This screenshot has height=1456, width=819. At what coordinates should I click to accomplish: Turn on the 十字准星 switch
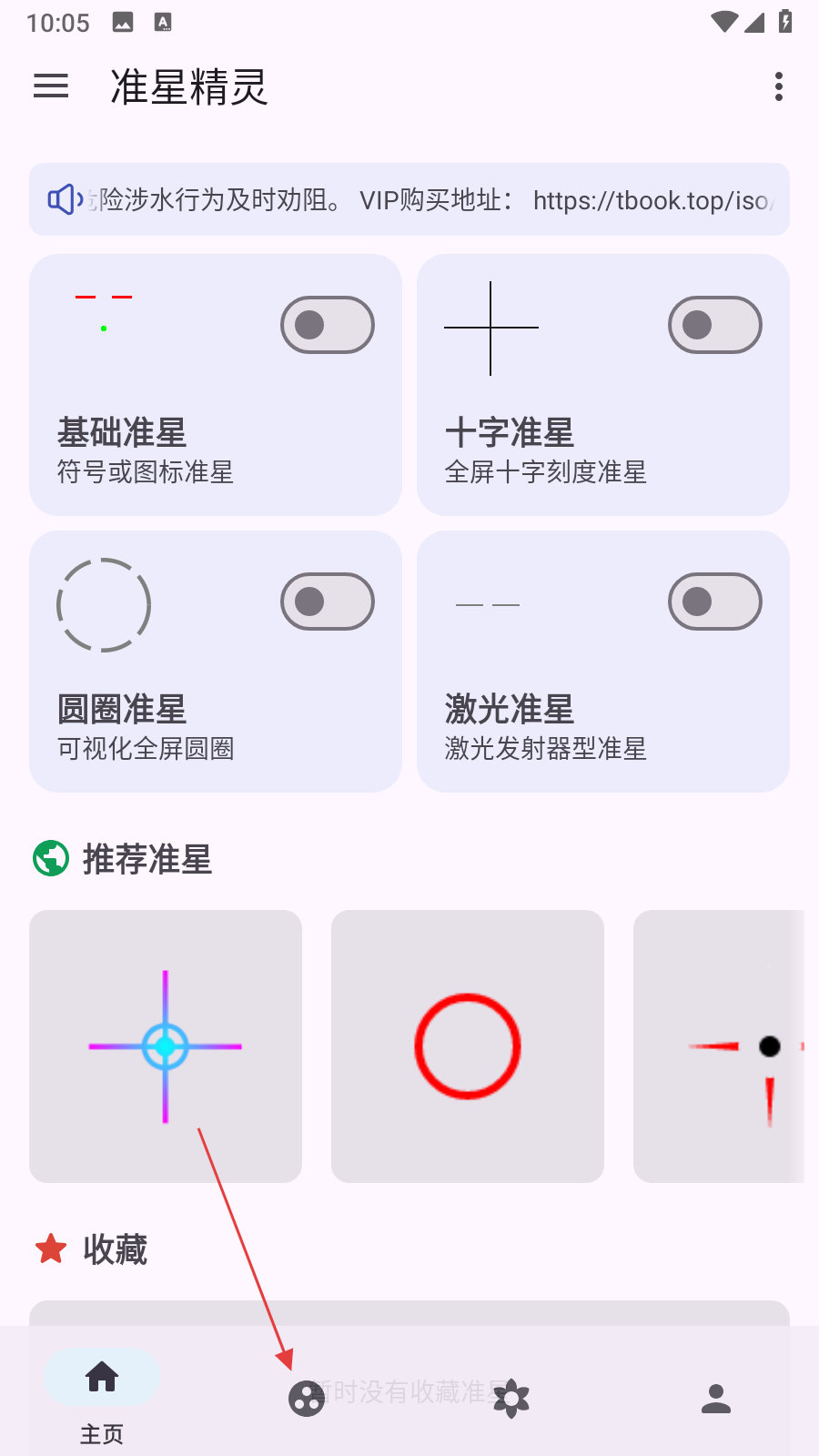click(x=715, y=325)
